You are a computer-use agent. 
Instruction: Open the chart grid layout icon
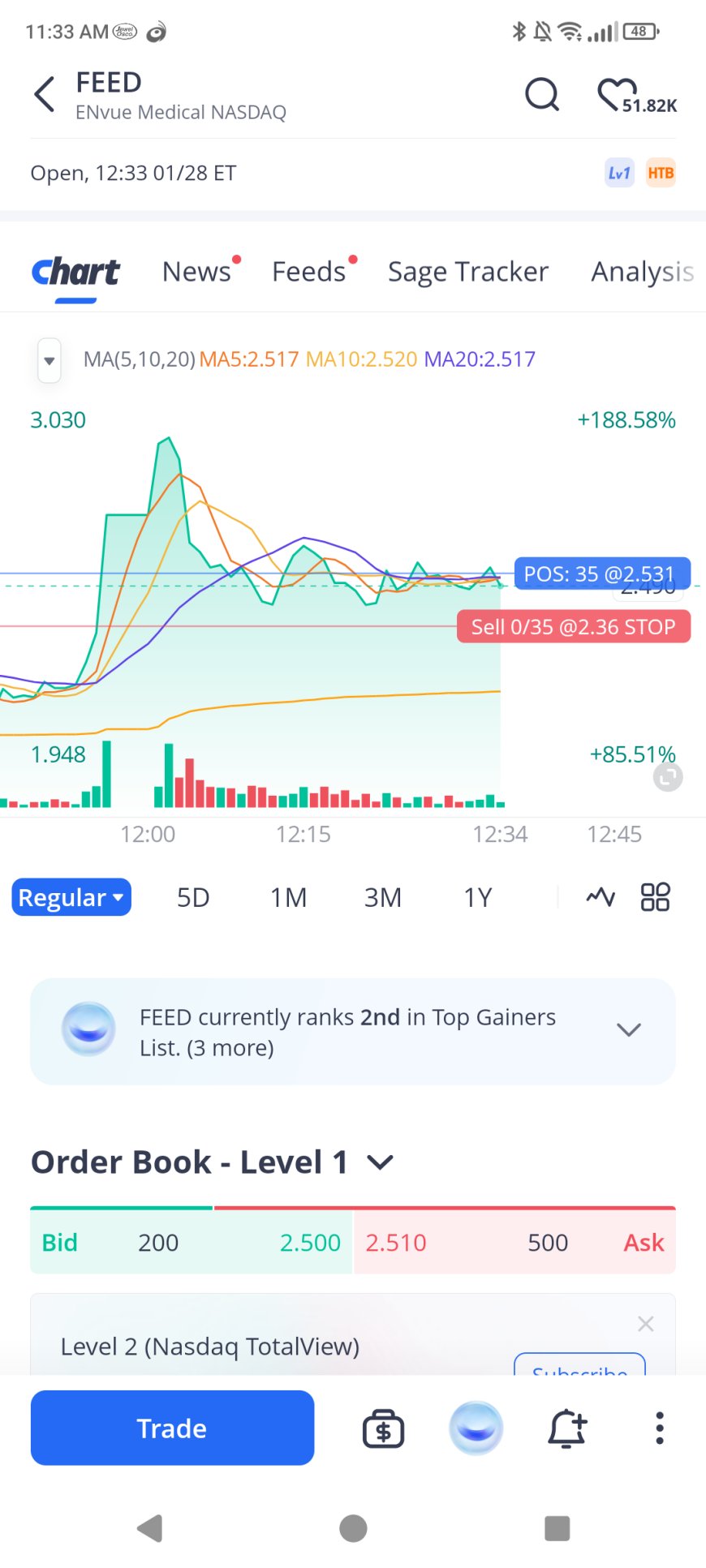point(655,896)
